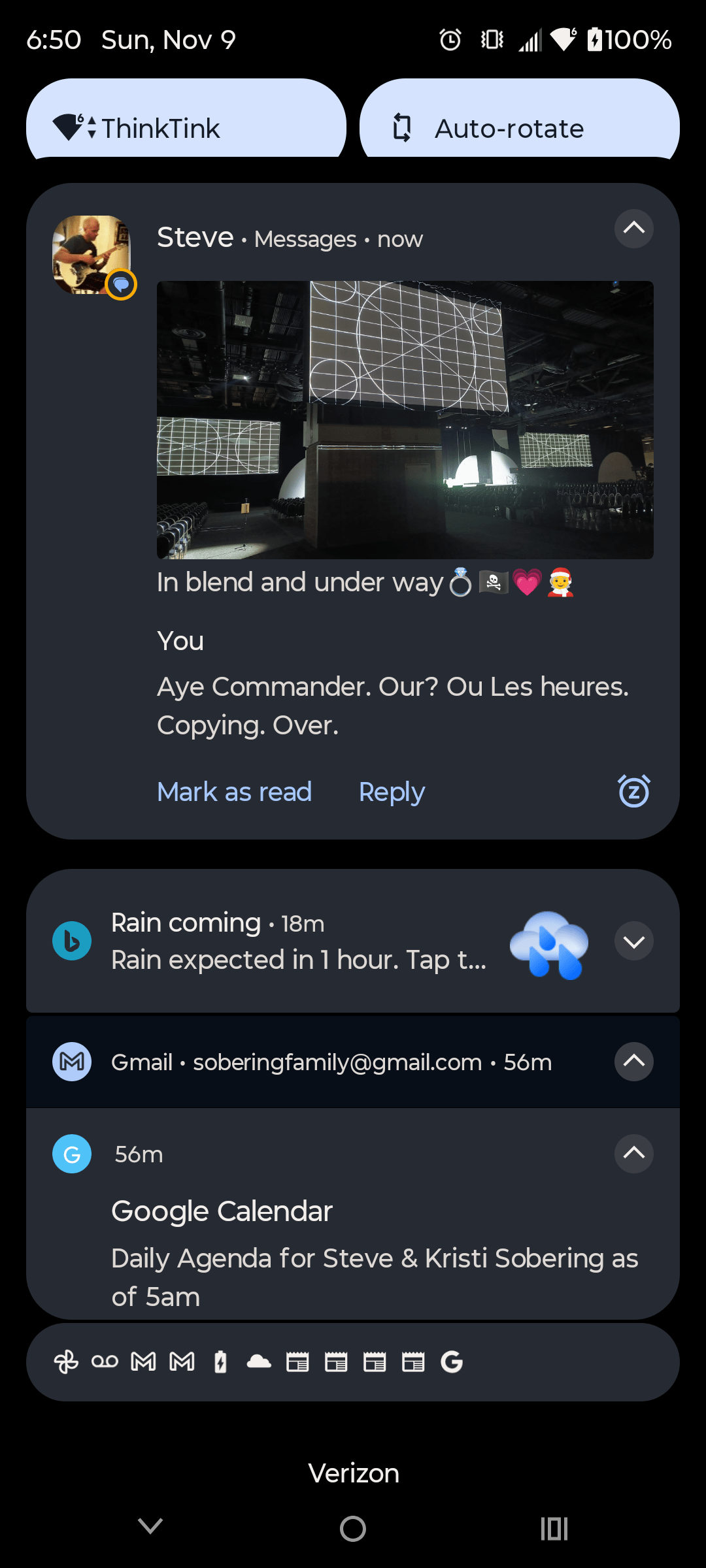Open the photo from Steve
This screenshot has width=706, height=1568.
click(x=405, y=419)
